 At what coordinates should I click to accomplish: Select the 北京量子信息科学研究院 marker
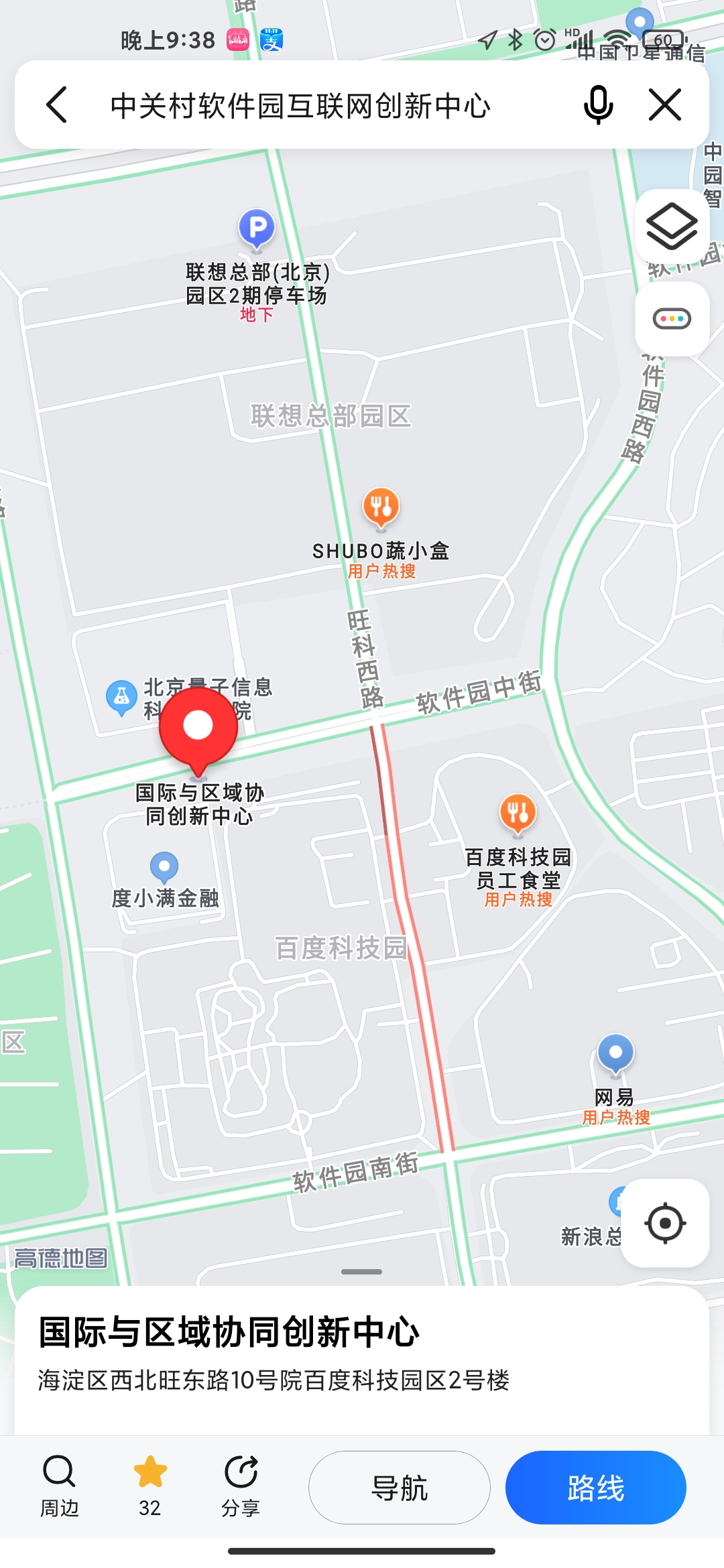121,697
